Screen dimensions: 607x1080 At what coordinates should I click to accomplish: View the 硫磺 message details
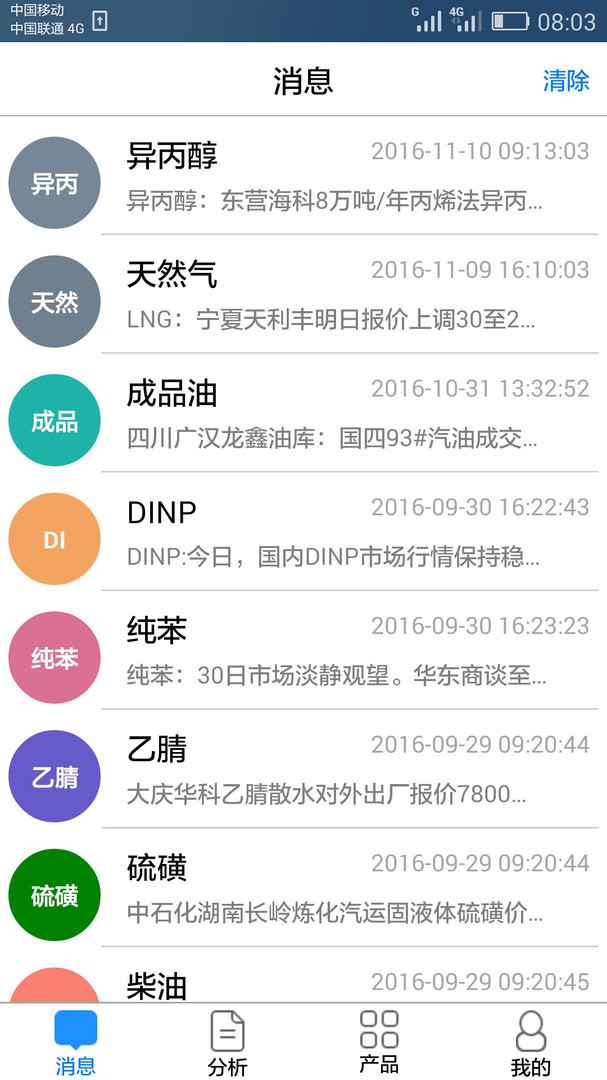pos(335,889)
